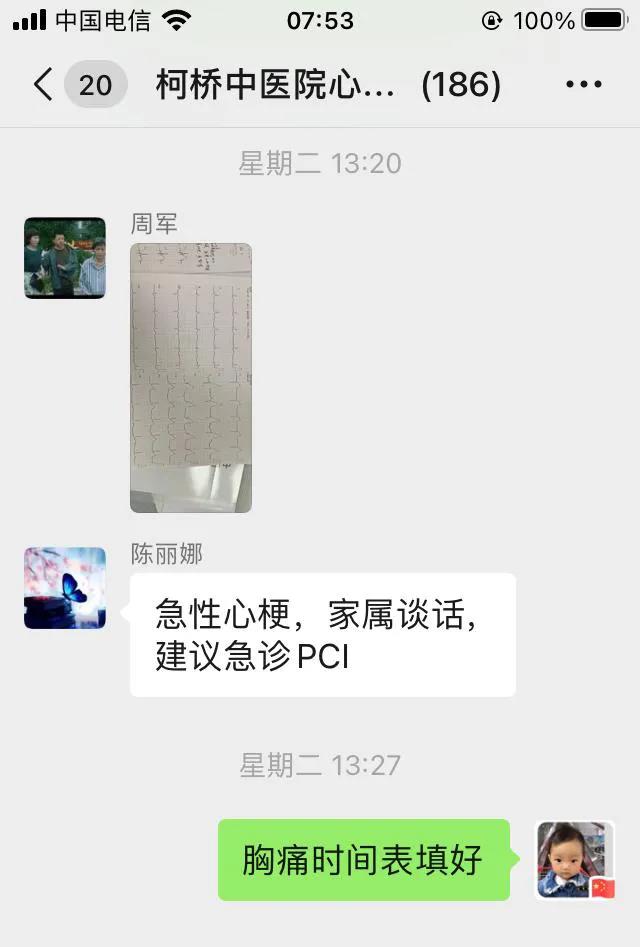Open 陈丽娜's butterfly profile avatar
640x947 pixels.
(65, 588)
